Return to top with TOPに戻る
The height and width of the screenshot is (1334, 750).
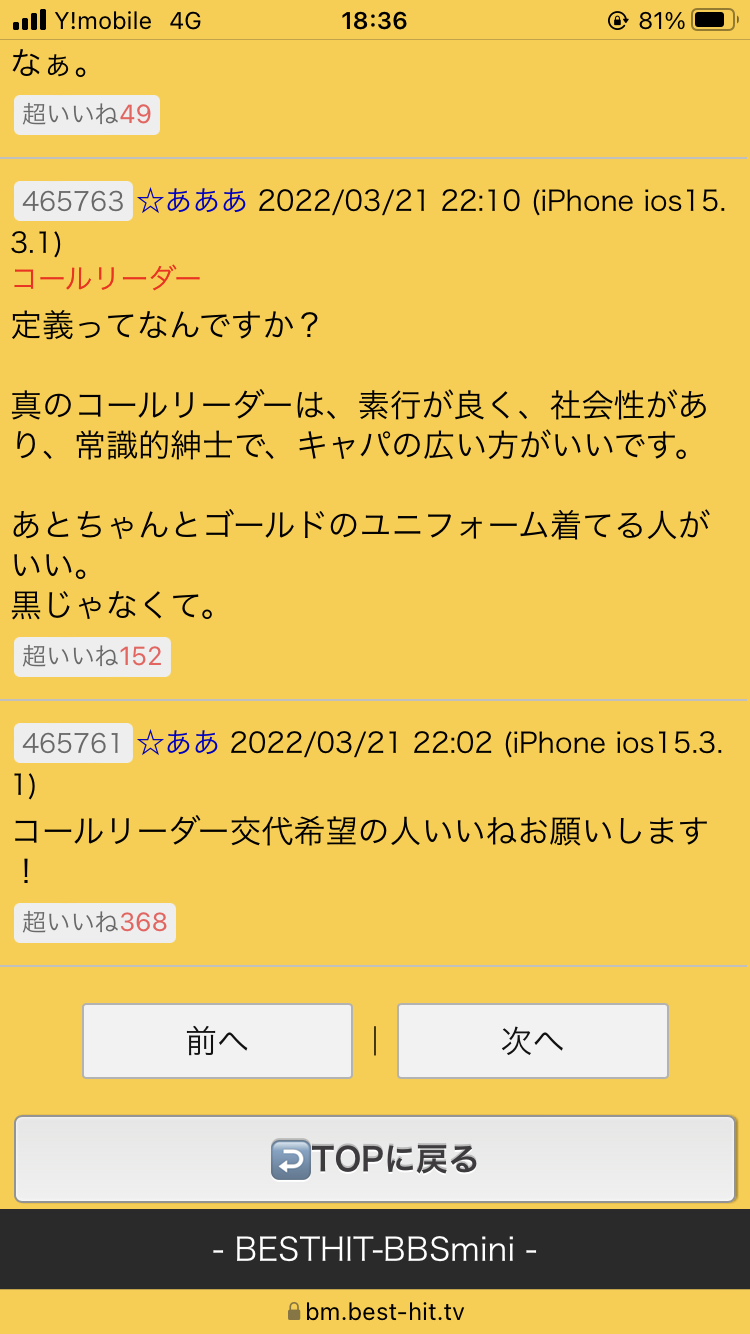(375, 1159)
